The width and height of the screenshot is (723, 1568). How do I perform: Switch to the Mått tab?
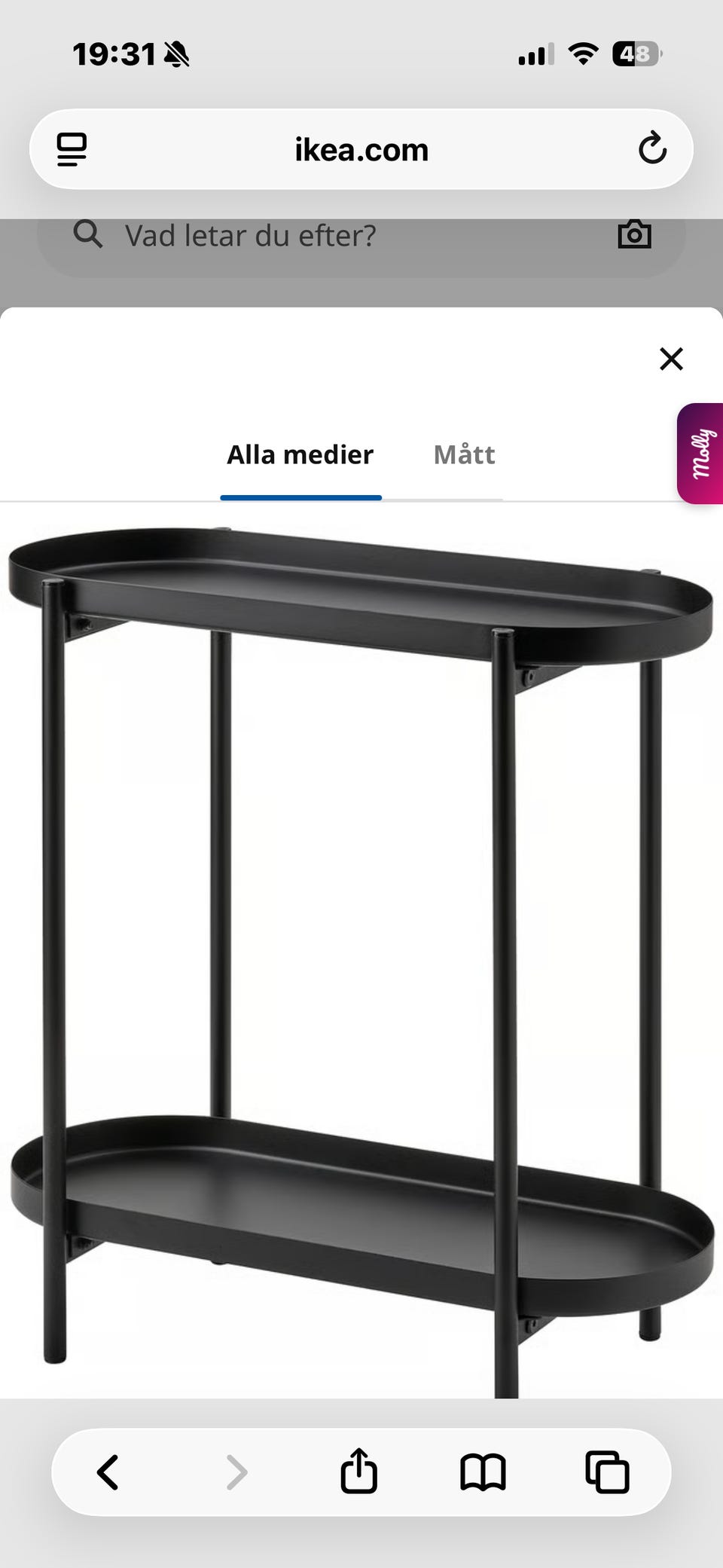[x=463, y=454]
